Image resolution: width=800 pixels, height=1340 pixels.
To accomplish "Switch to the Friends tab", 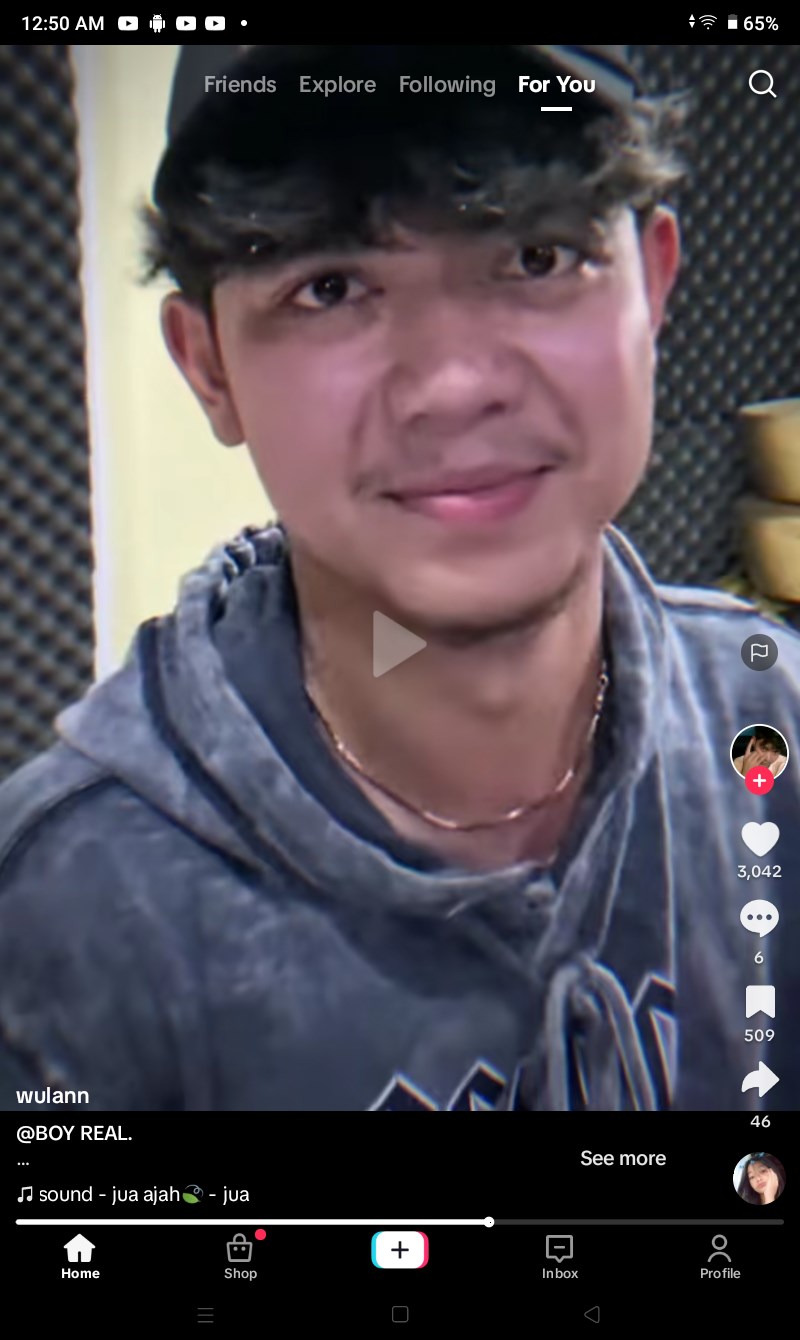I will pyautogui.click(x=240, y=85).
